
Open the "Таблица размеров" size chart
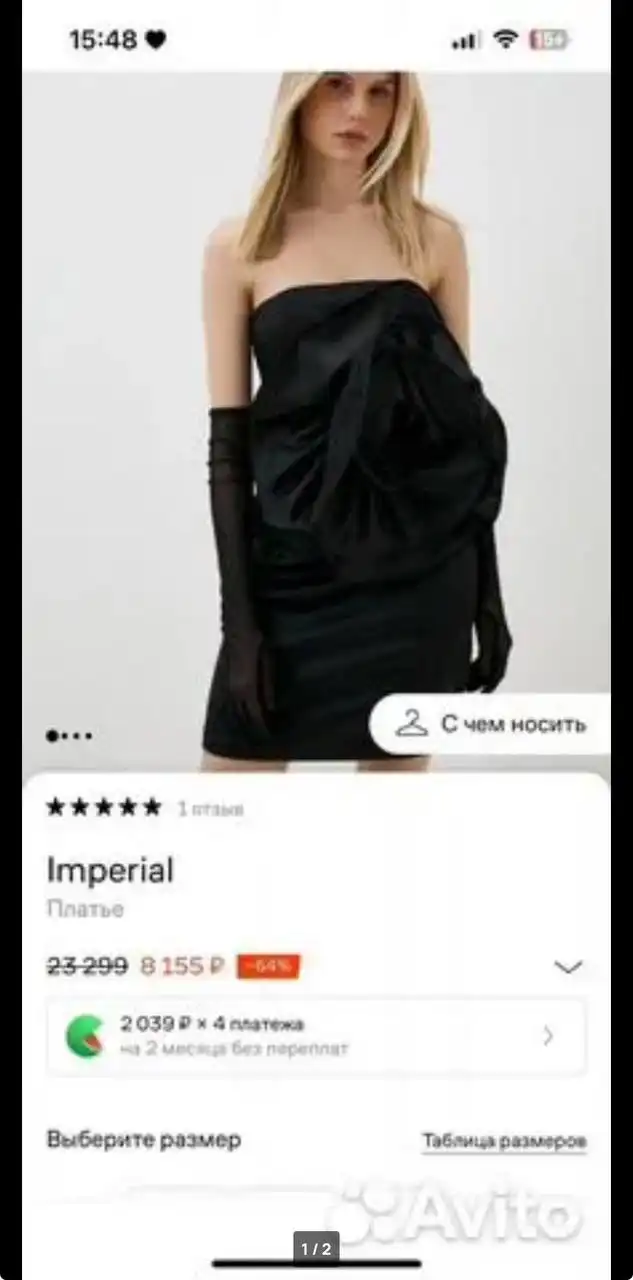(x=504, y=1141)
